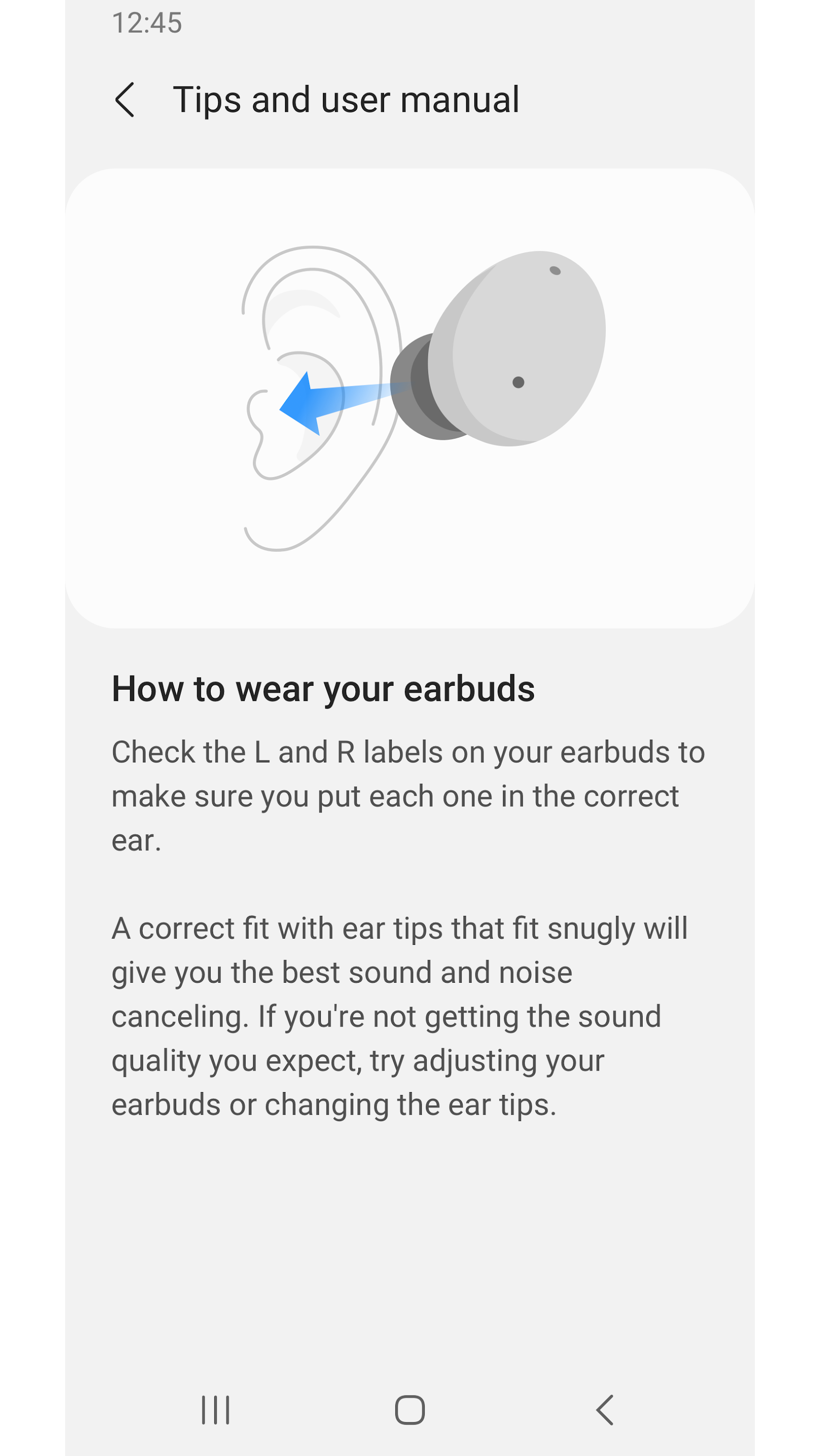Tap the Back navigation icon
Viewport: 820px width, 1456px height.
tap(604, 1409)
